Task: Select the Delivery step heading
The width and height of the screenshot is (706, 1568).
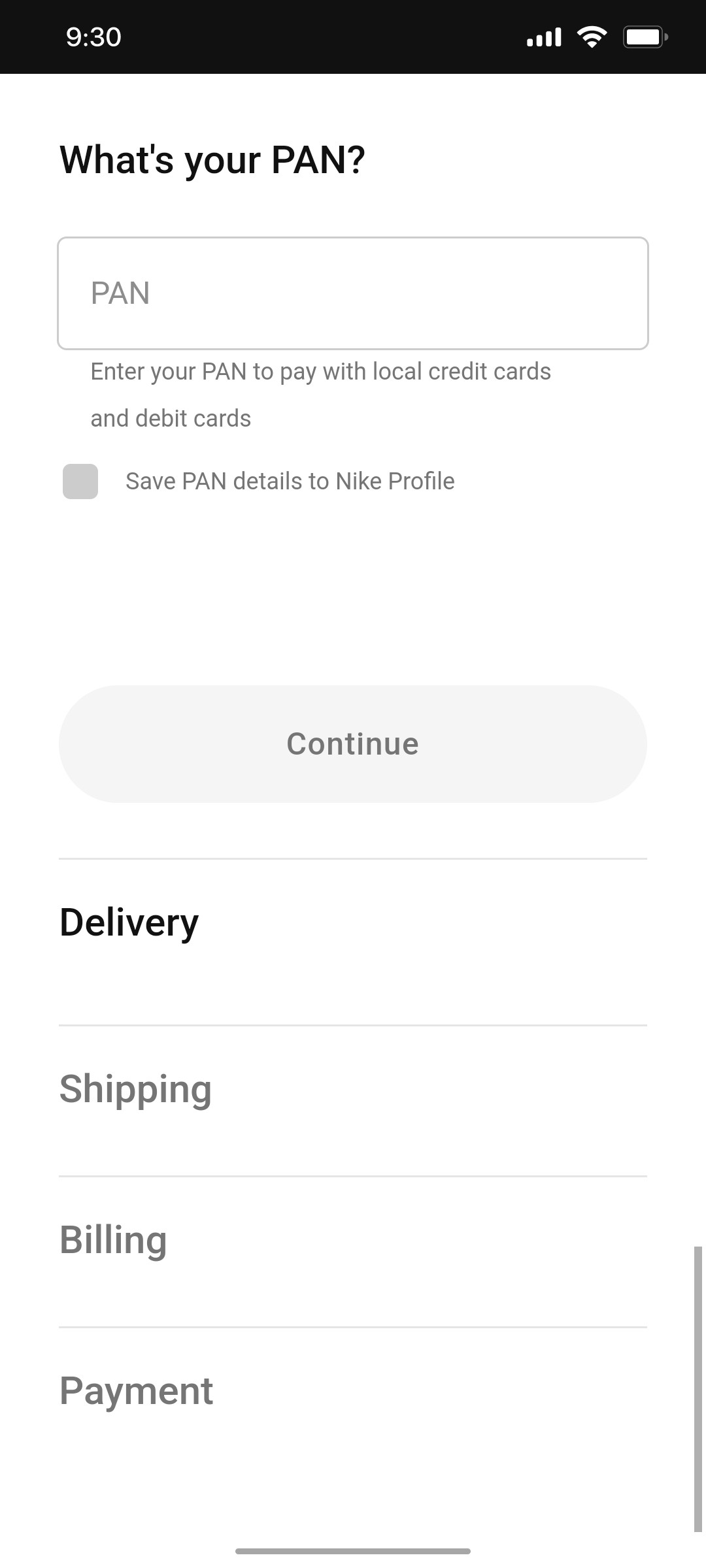Action: [129, 922]
